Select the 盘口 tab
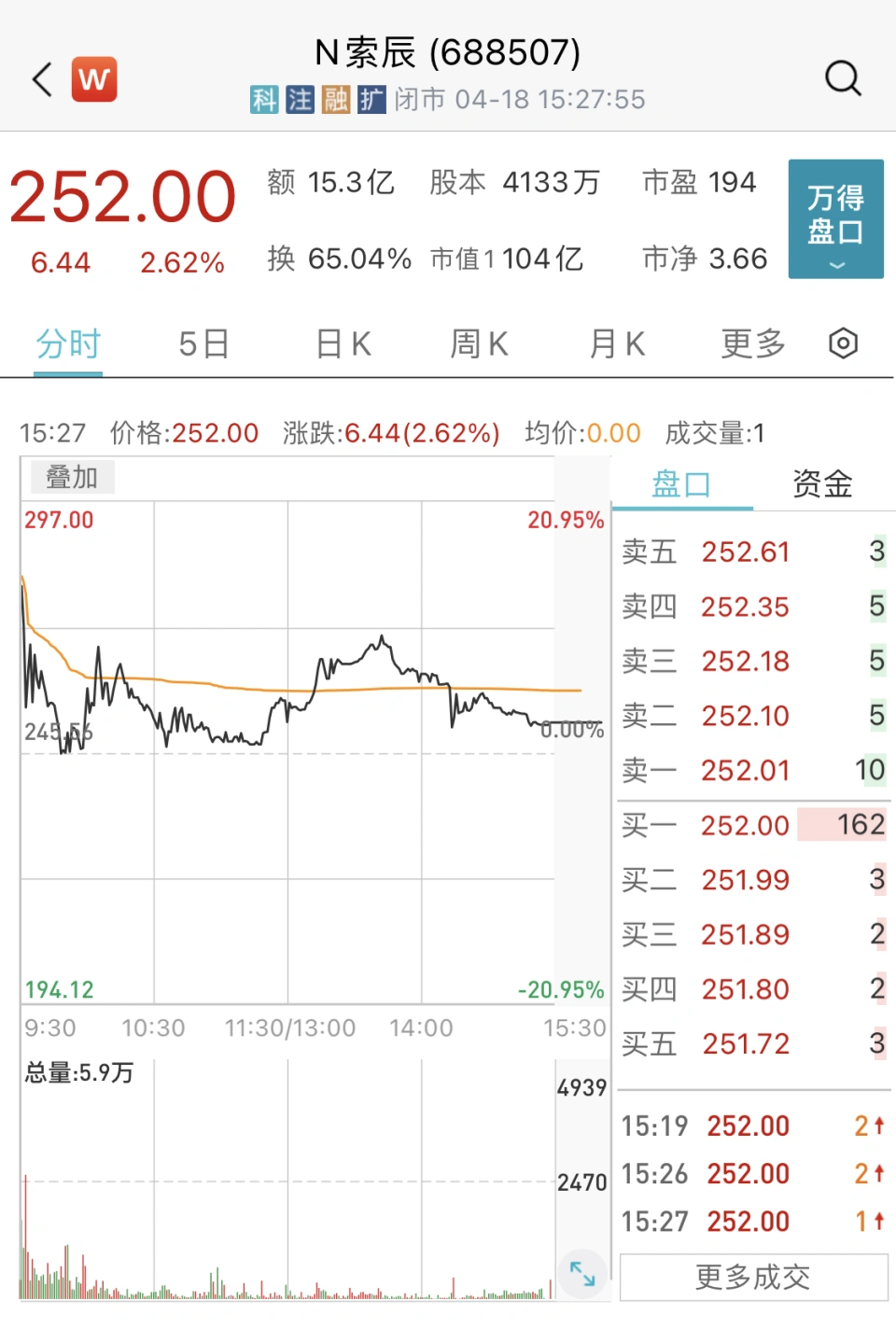896x1342 pixels. pyautogui.click(x=681, y=484)
